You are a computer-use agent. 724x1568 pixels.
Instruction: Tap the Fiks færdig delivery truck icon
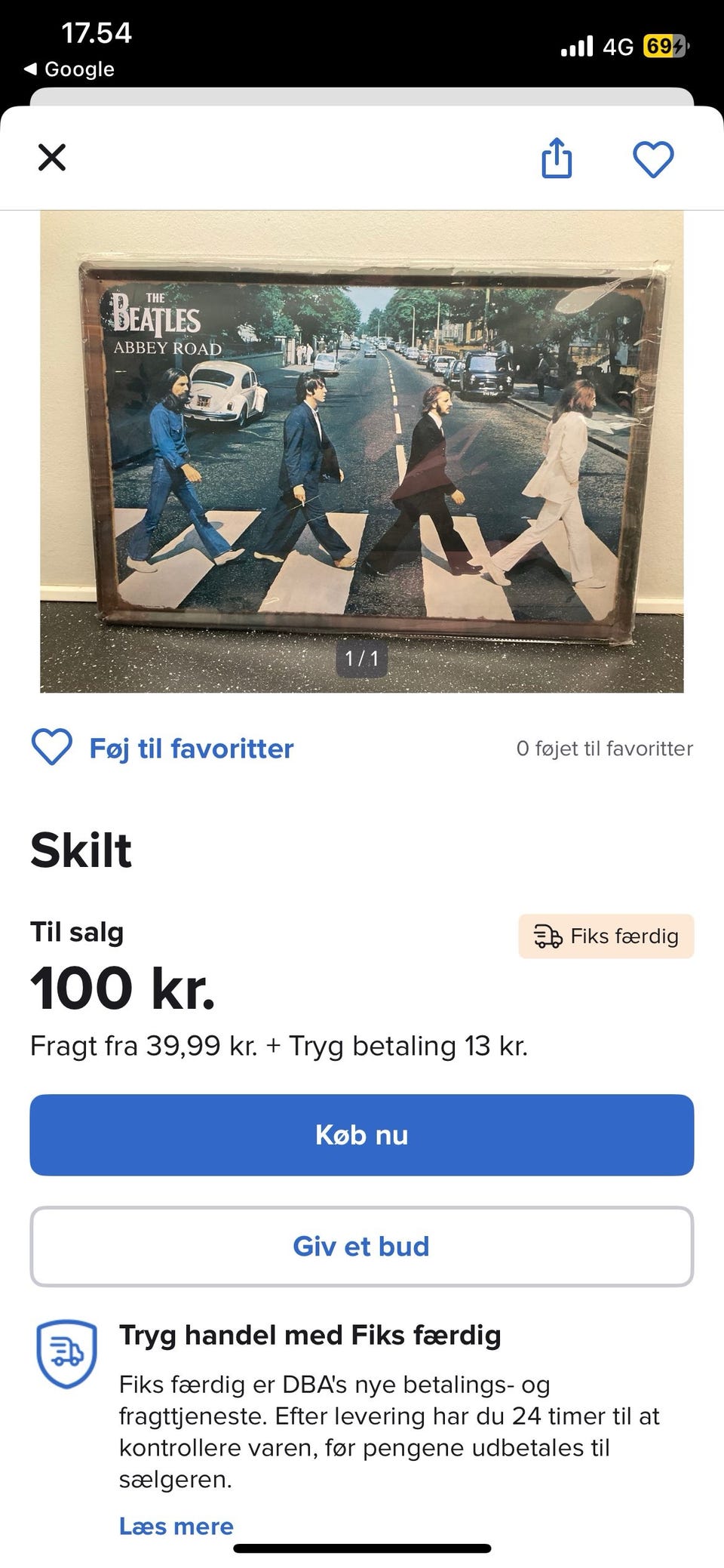(x=550, y=936)
